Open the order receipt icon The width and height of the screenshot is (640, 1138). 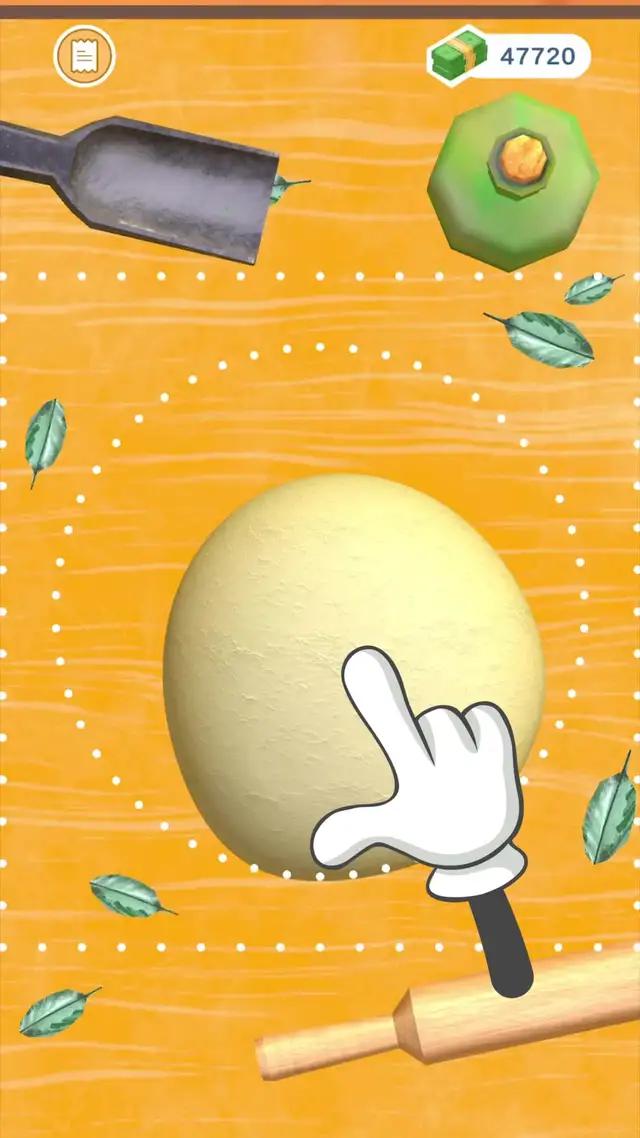tap(84, 57)
